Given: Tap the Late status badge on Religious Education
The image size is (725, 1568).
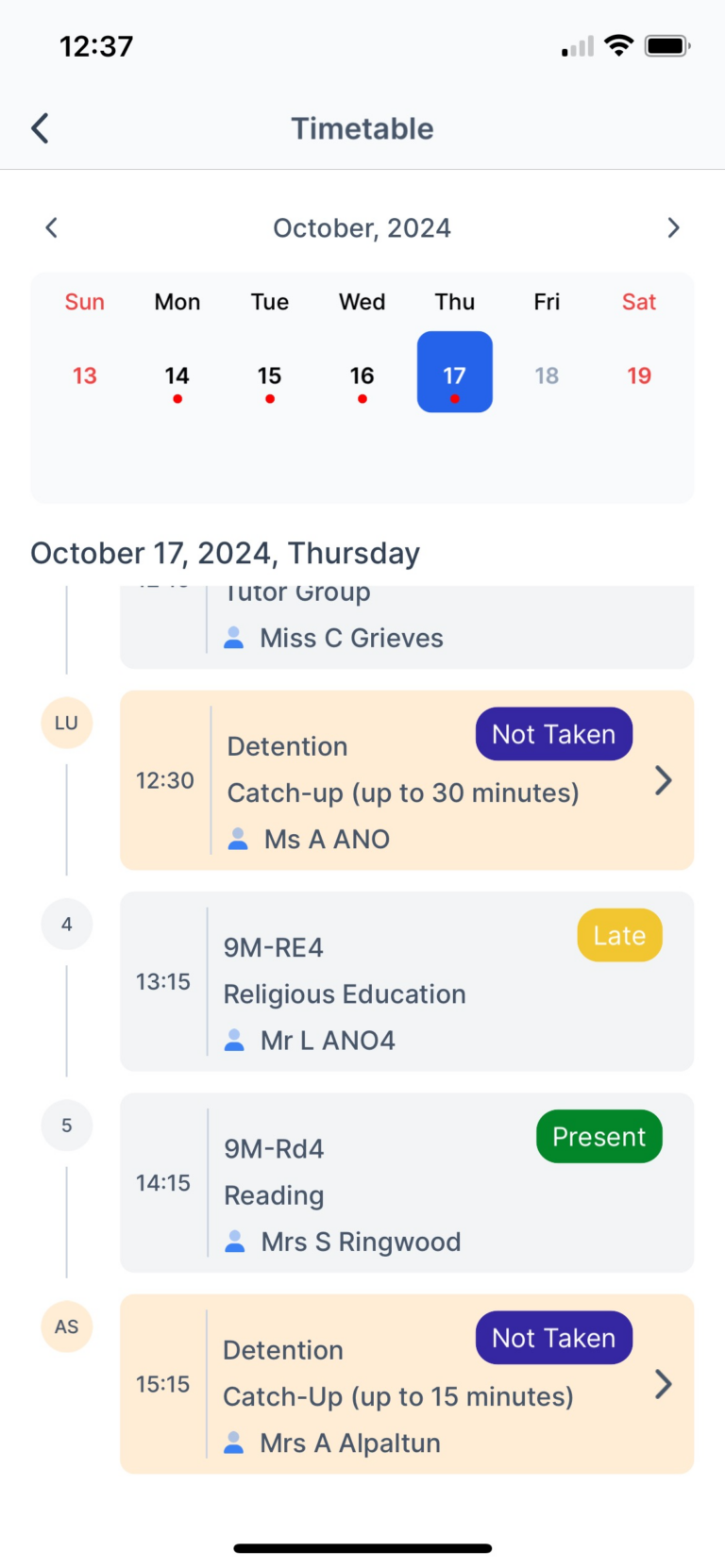Looking at the screenshot, I should point(619,935).
